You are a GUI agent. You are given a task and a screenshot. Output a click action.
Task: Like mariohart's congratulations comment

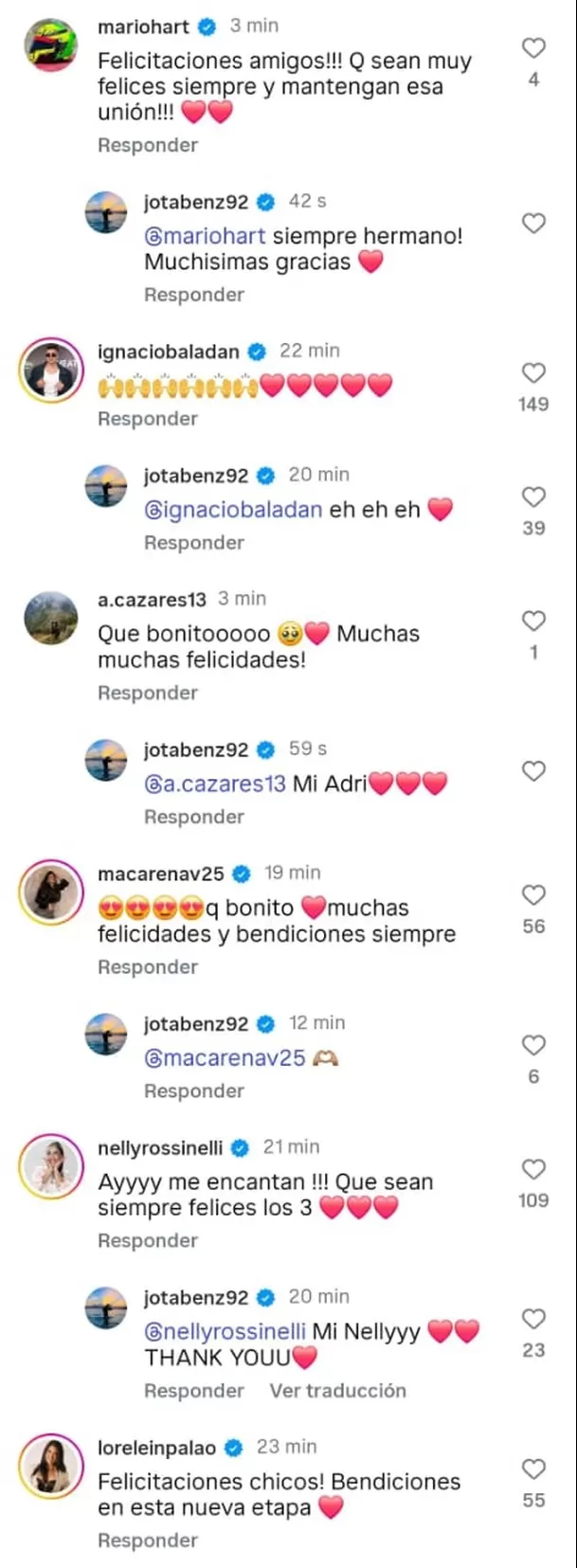[533, 47]
